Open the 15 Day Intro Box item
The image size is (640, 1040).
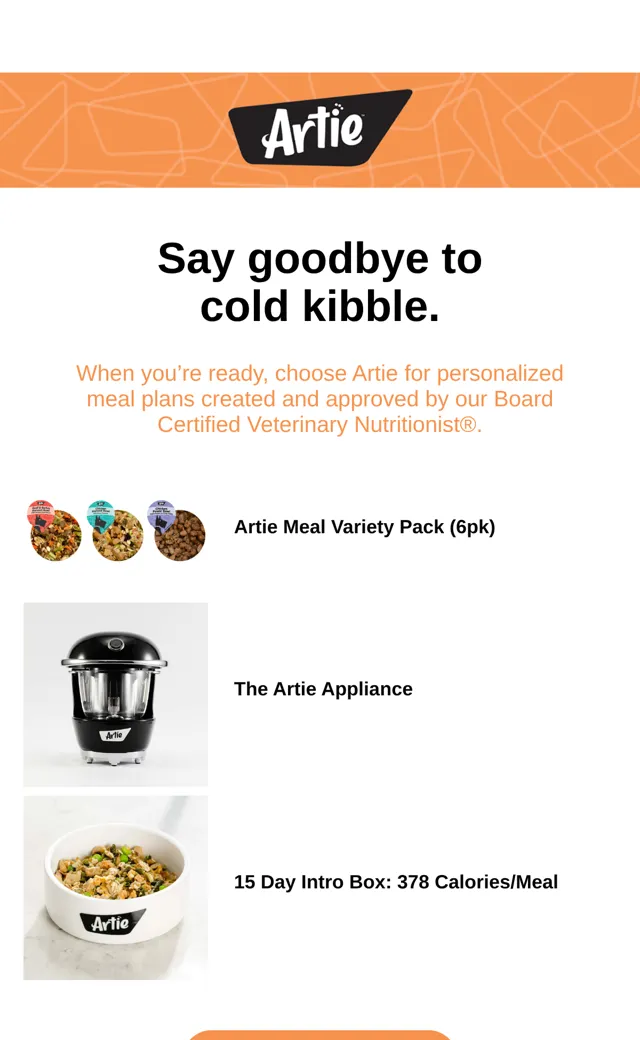coord(395,882)
